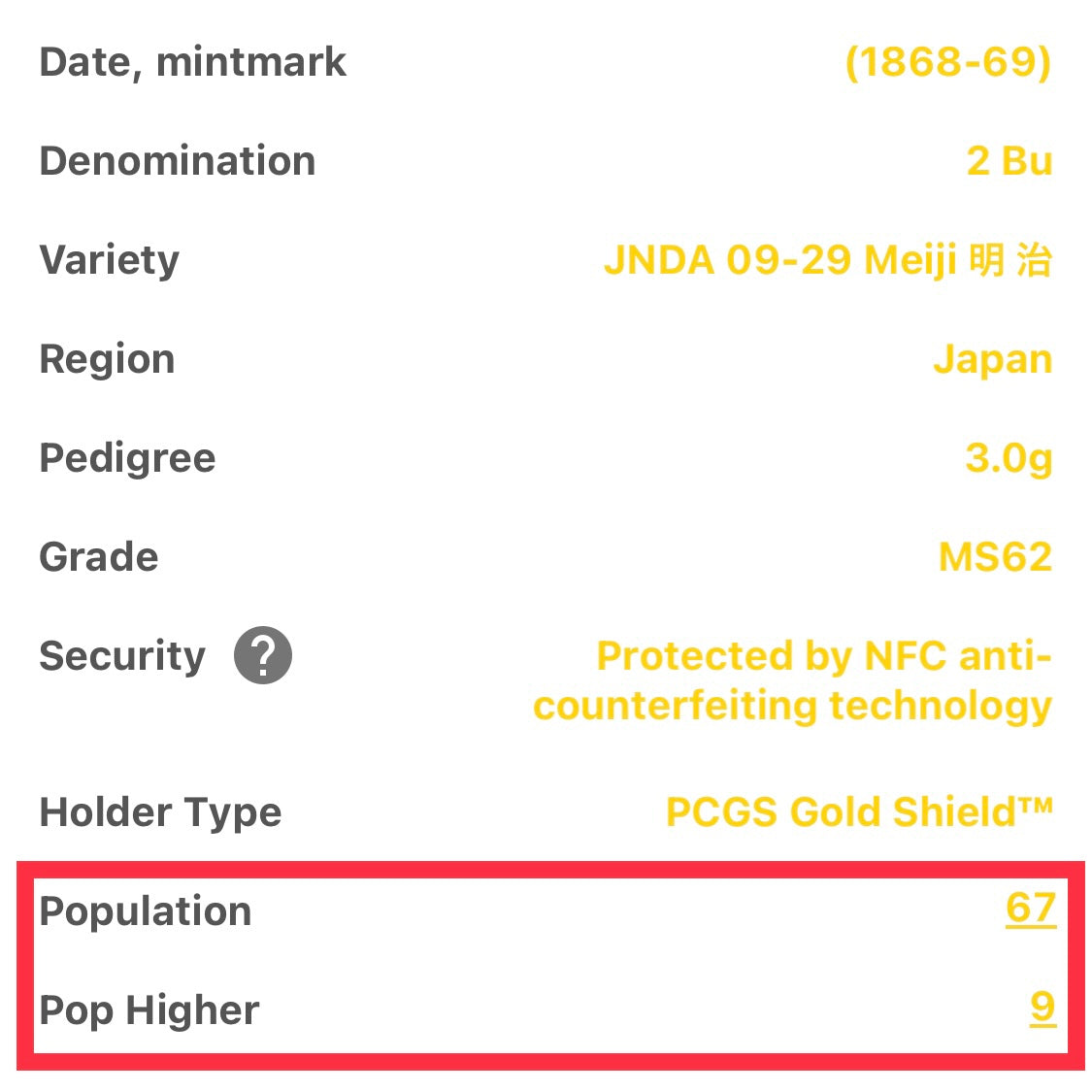The height and width of the screenshot is (1092, 1092).
Task: Open the Pop Higher link showing 9
Action: point(1042,1008)
